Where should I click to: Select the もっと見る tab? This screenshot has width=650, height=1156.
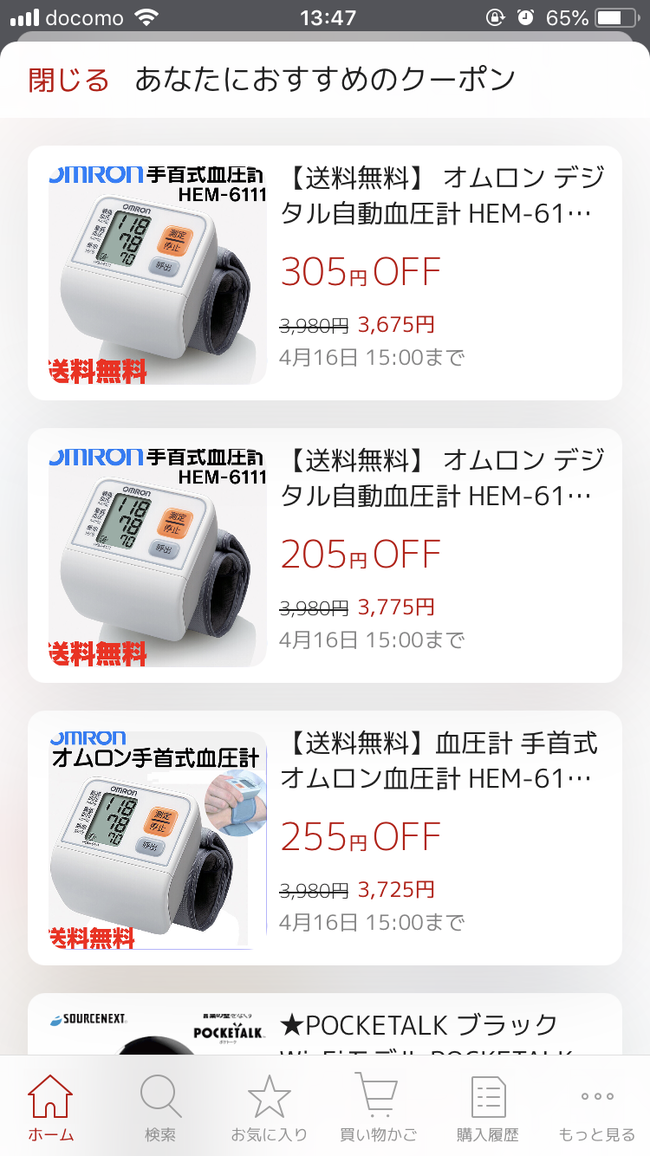[x=597, y=1107]
